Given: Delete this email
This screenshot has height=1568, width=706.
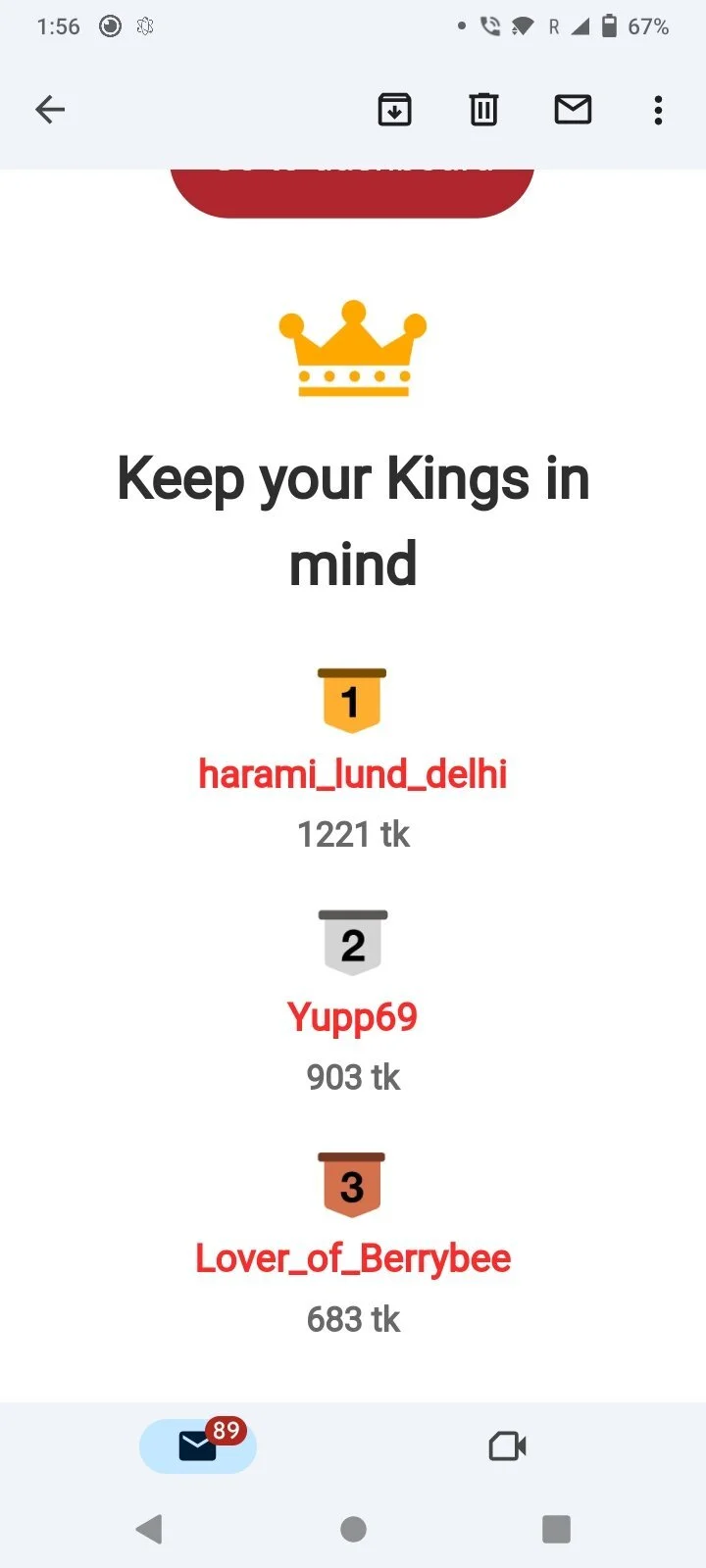Looking at the screenshot, I should click(483, 110).
